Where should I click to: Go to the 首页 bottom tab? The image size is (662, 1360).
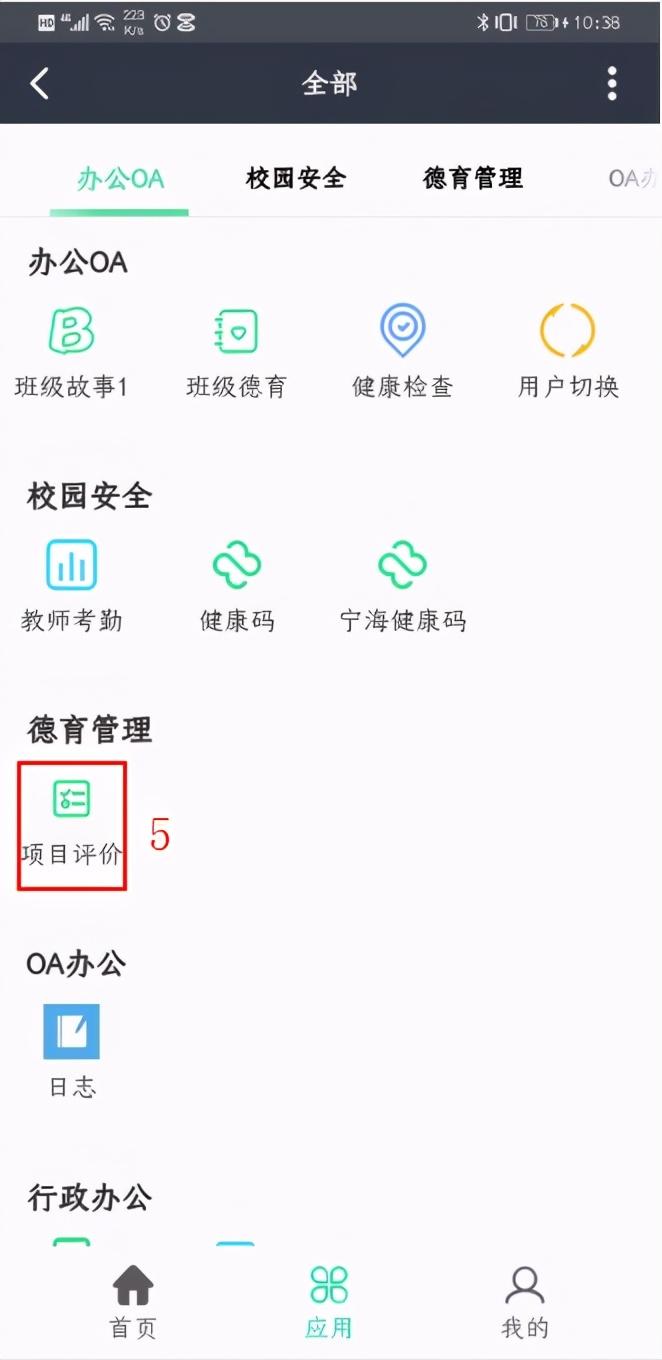tap(133, 1302)
